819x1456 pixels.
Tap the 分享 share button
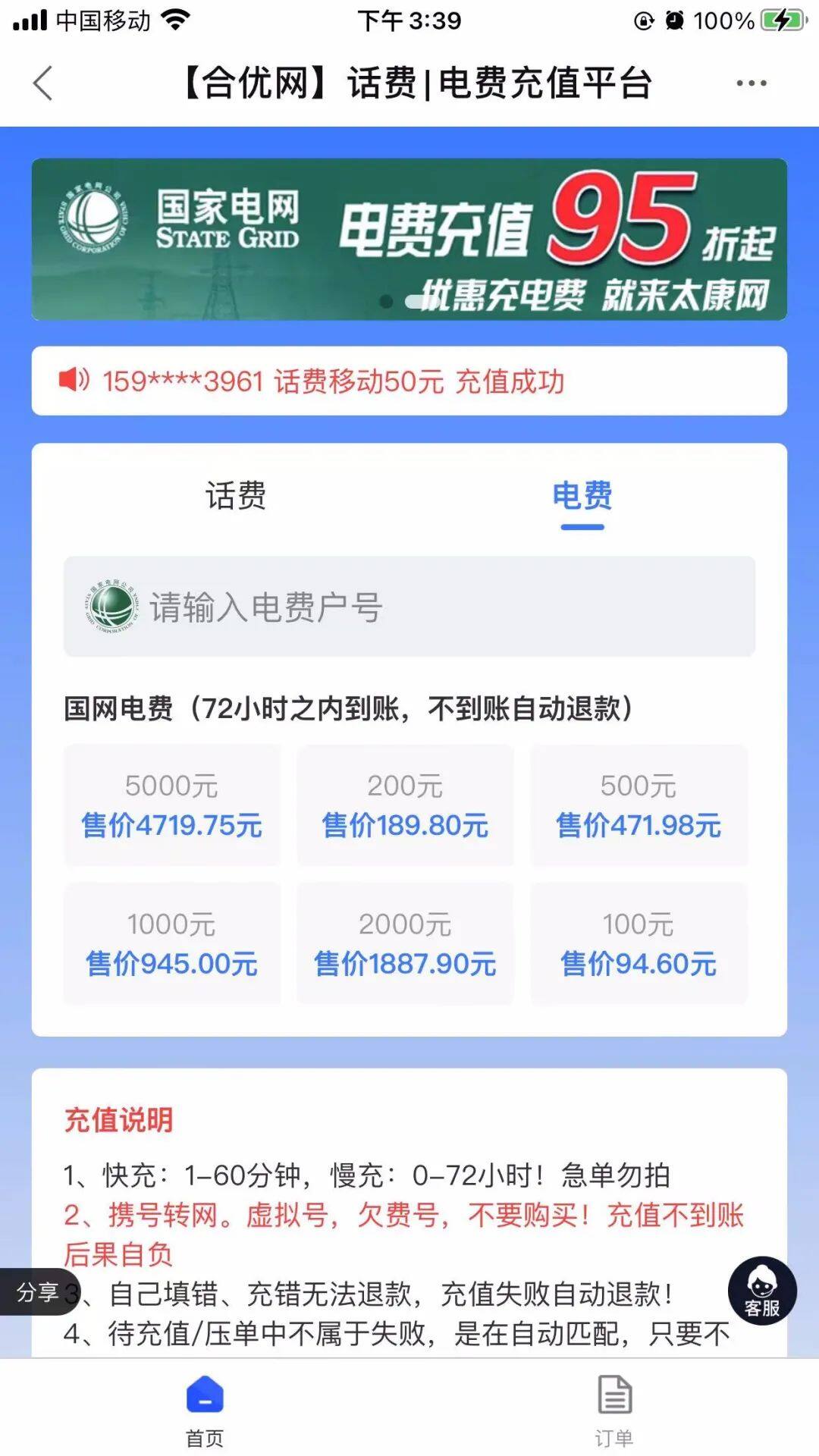coord(38,1292)
